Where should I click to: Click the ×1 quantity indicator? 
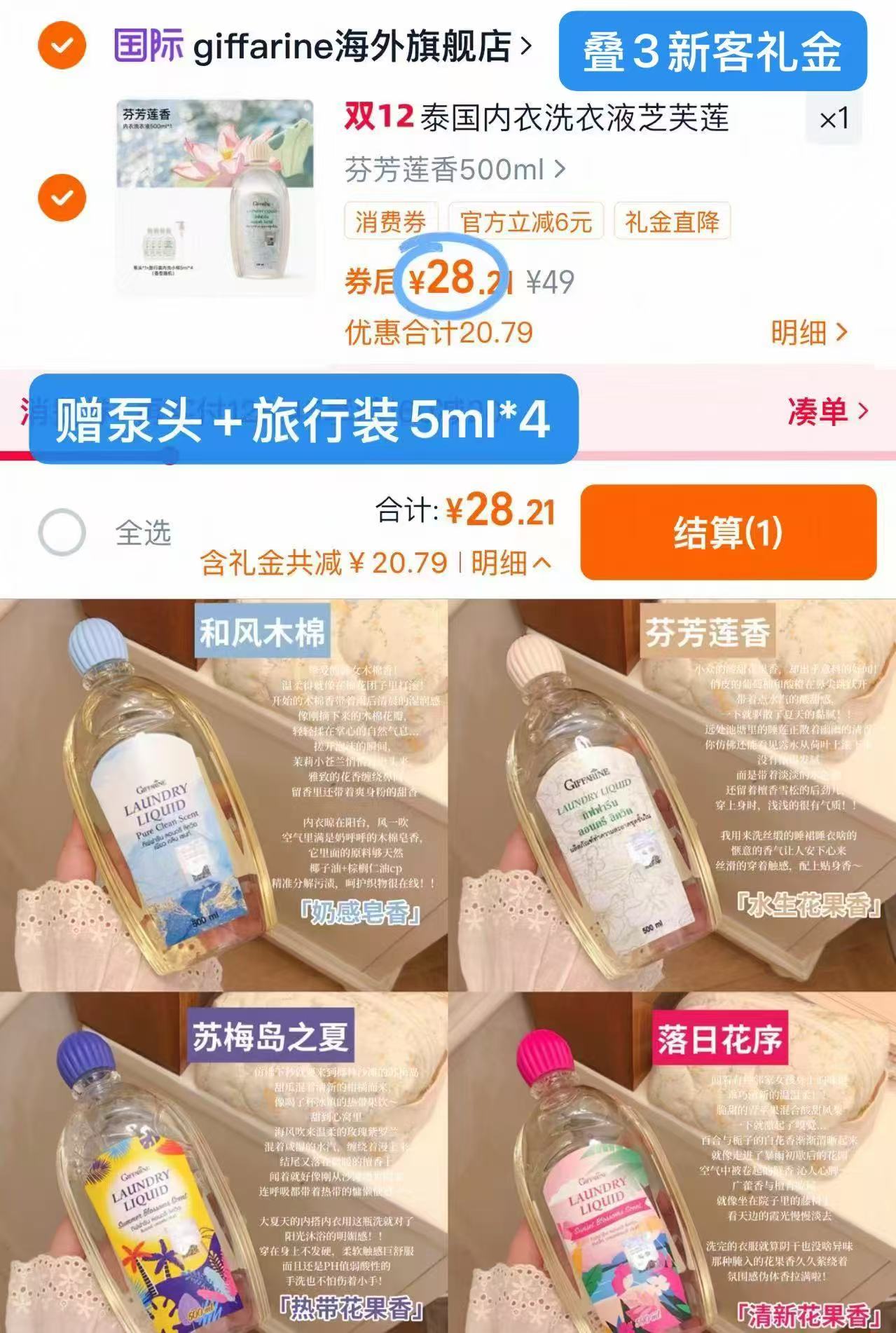834,119
